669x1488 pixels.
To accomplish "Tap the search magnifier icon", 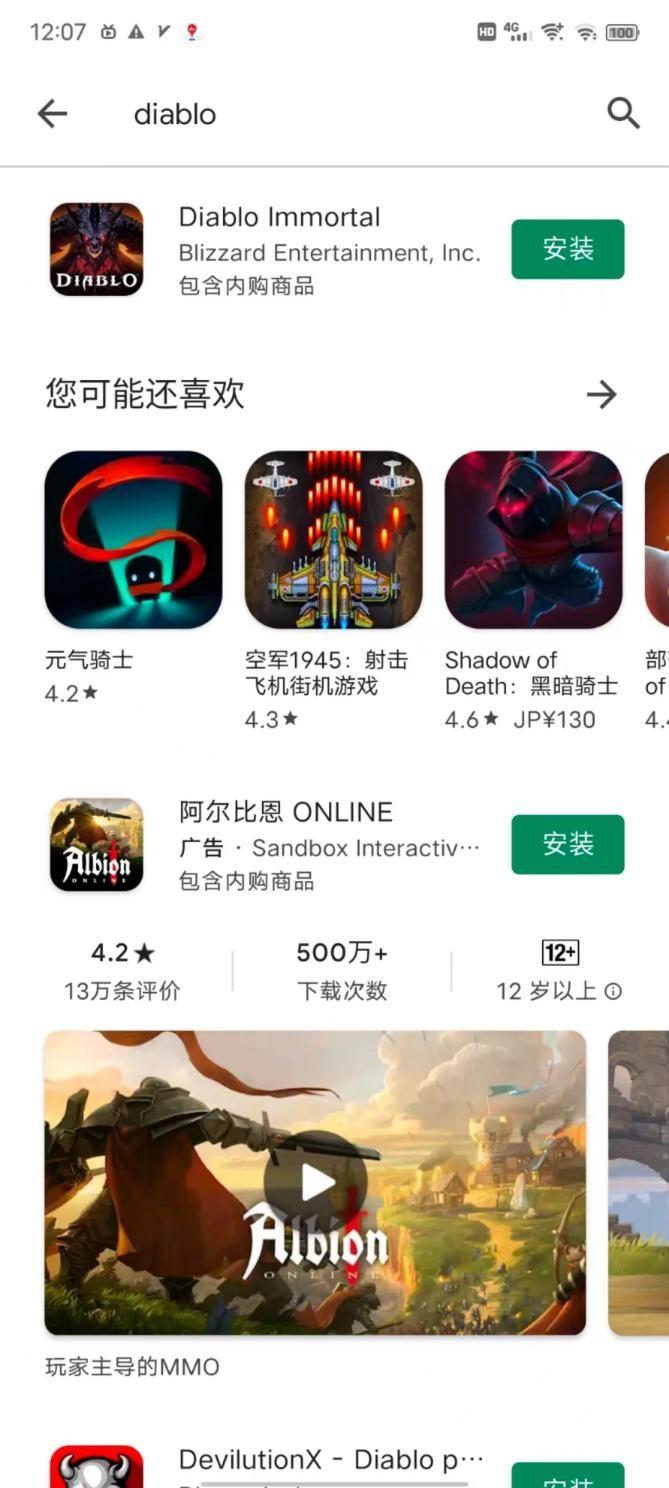I will click(x=623, y=114).
